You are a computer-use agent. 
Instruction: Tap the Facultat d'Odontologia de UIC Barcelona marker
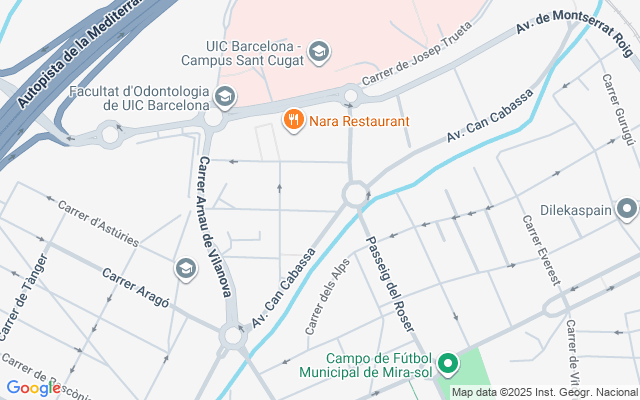225,97
